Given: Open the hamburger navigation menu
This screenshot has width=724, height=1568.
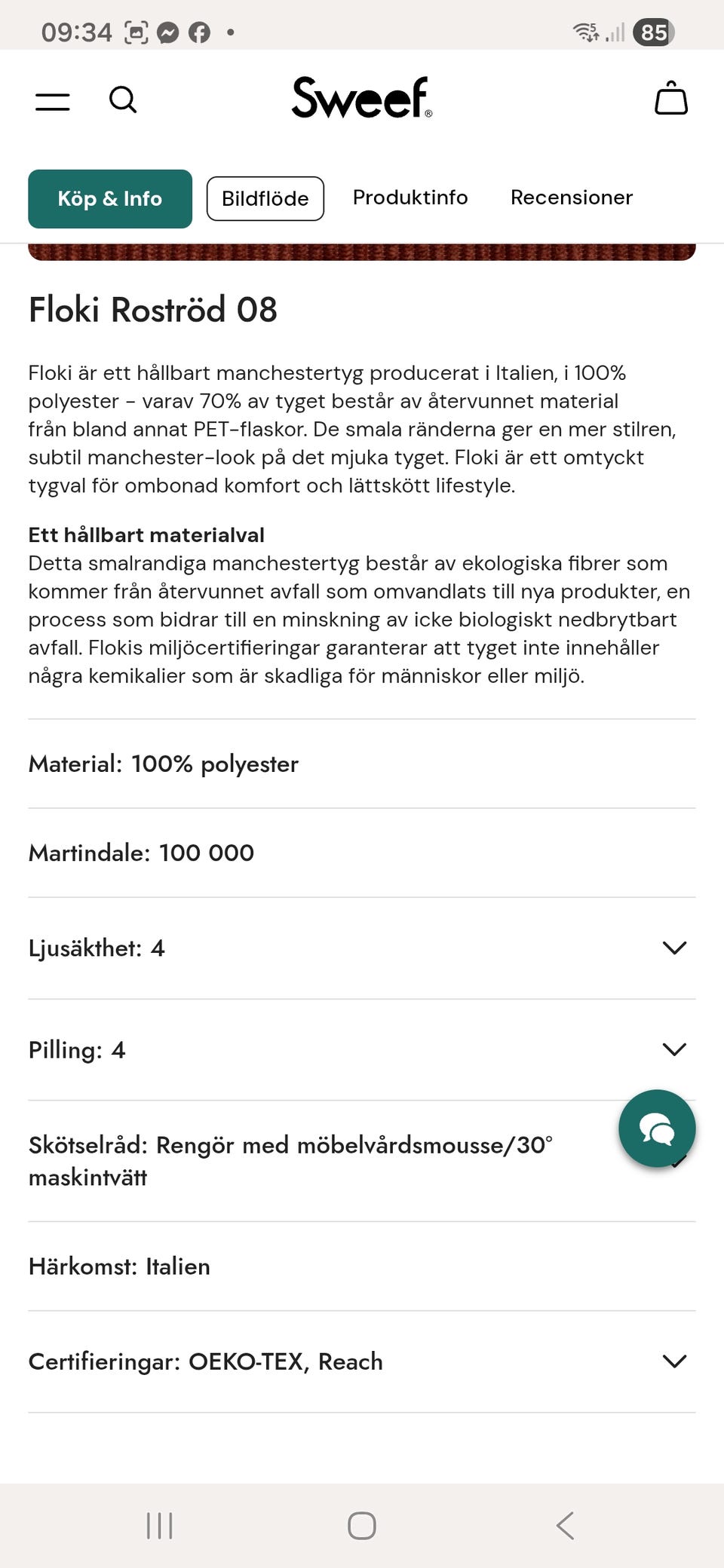Looking at the screenshot, I should [x=52, y=100].
